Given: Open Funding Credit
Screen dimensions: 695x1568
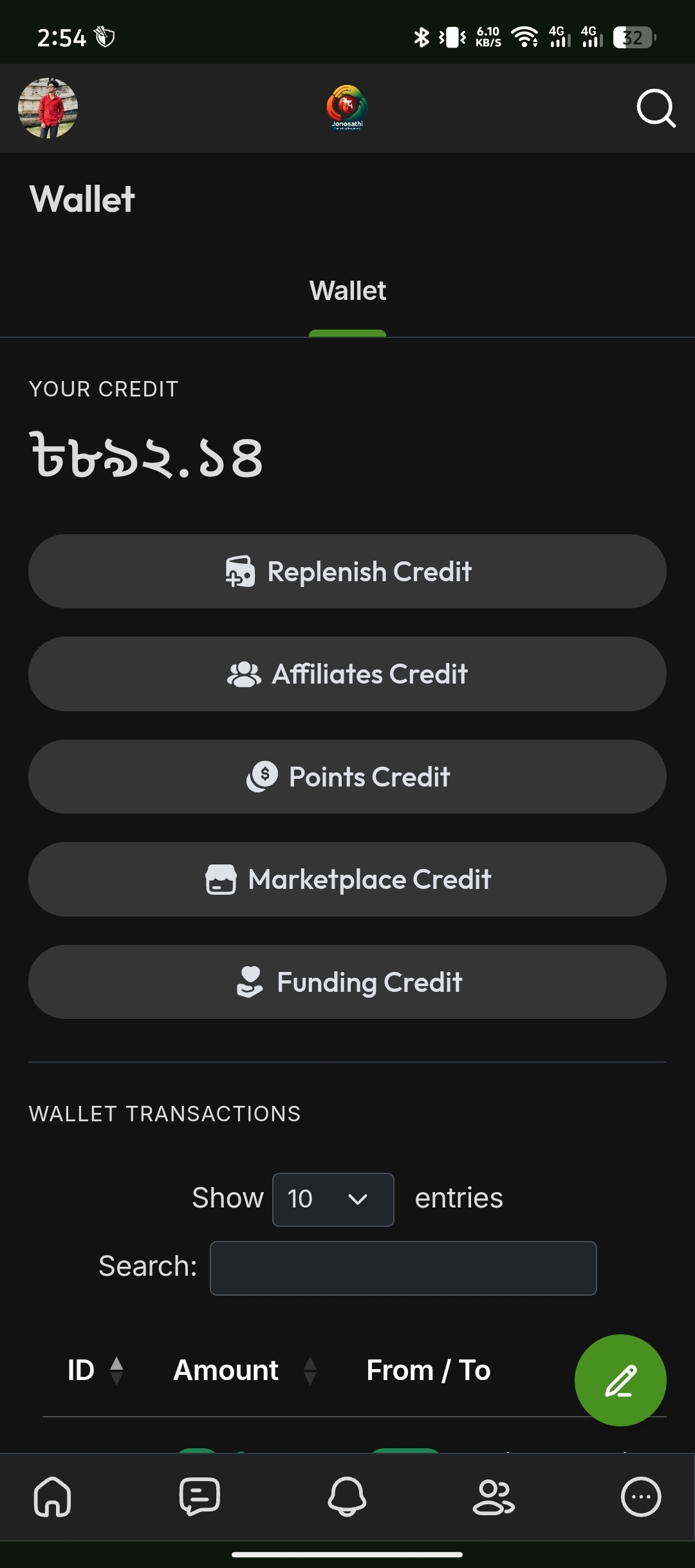Looking at the screenshot, I should (x=347, y=982).
